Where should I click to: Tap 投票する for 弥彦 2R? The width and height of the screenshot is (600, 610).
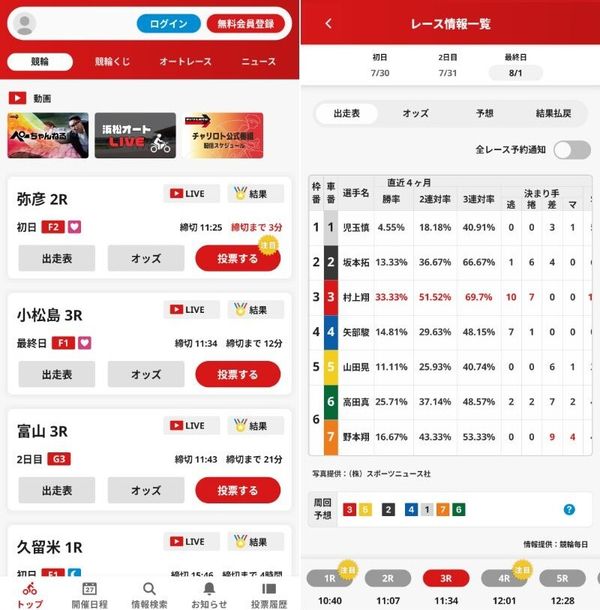click(x=238, y=258)
